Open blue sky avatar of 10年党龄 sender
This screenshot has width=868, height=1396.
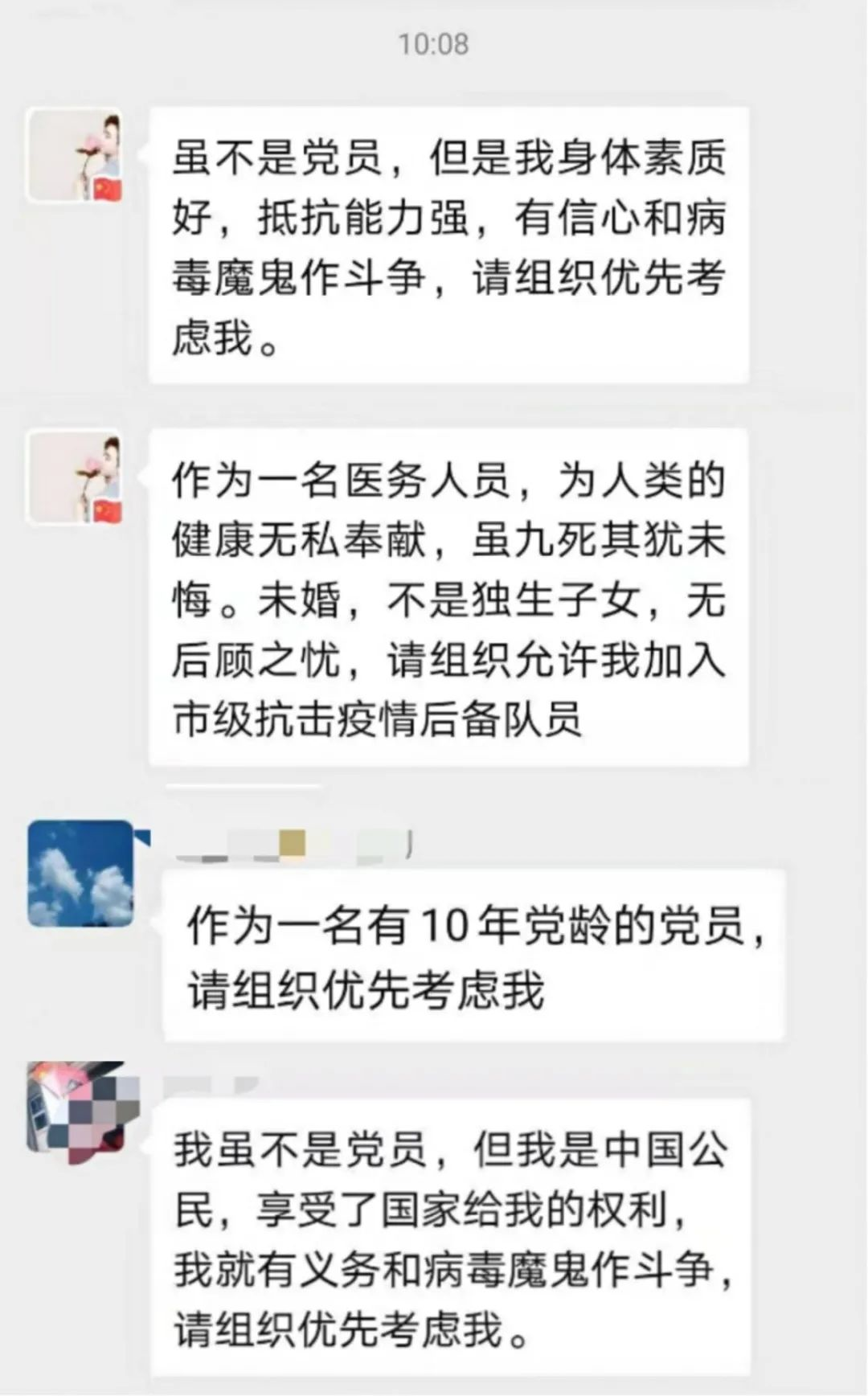[x=80, y=873]
